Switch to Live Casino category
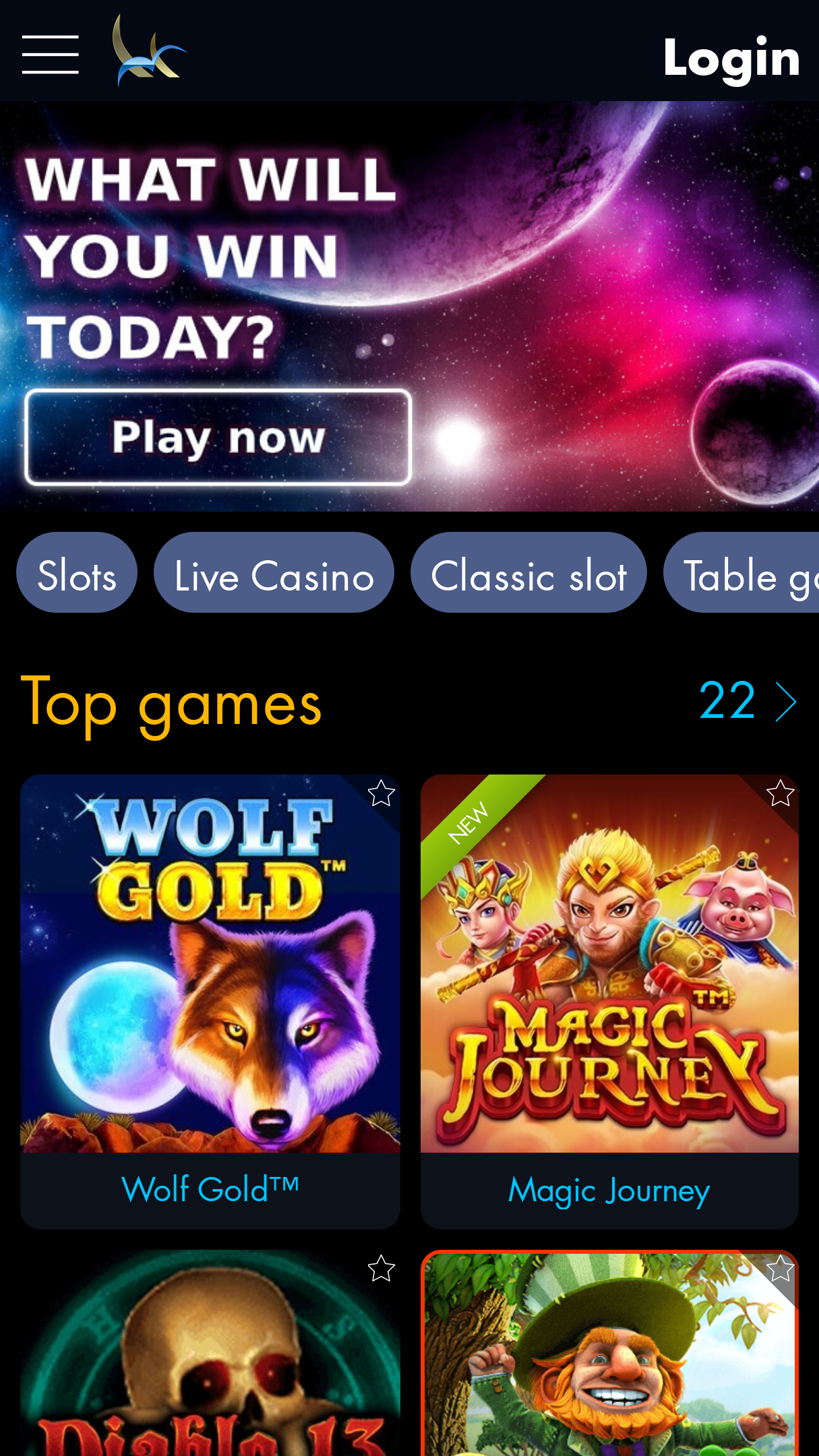 pos(274,572)
